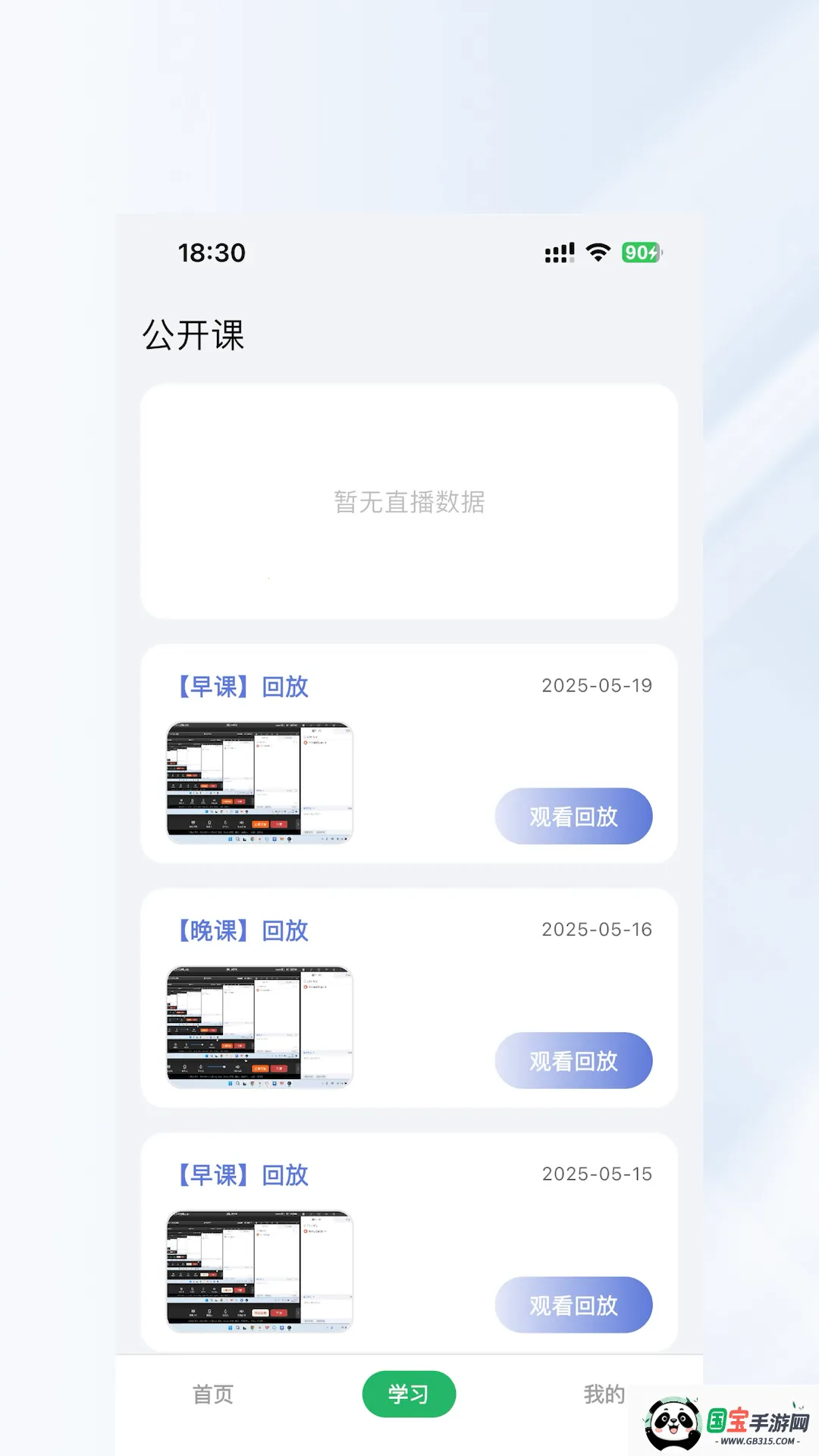Switch to the 学习 tab
This screenshot has height=1456, width=819.
409,1394
